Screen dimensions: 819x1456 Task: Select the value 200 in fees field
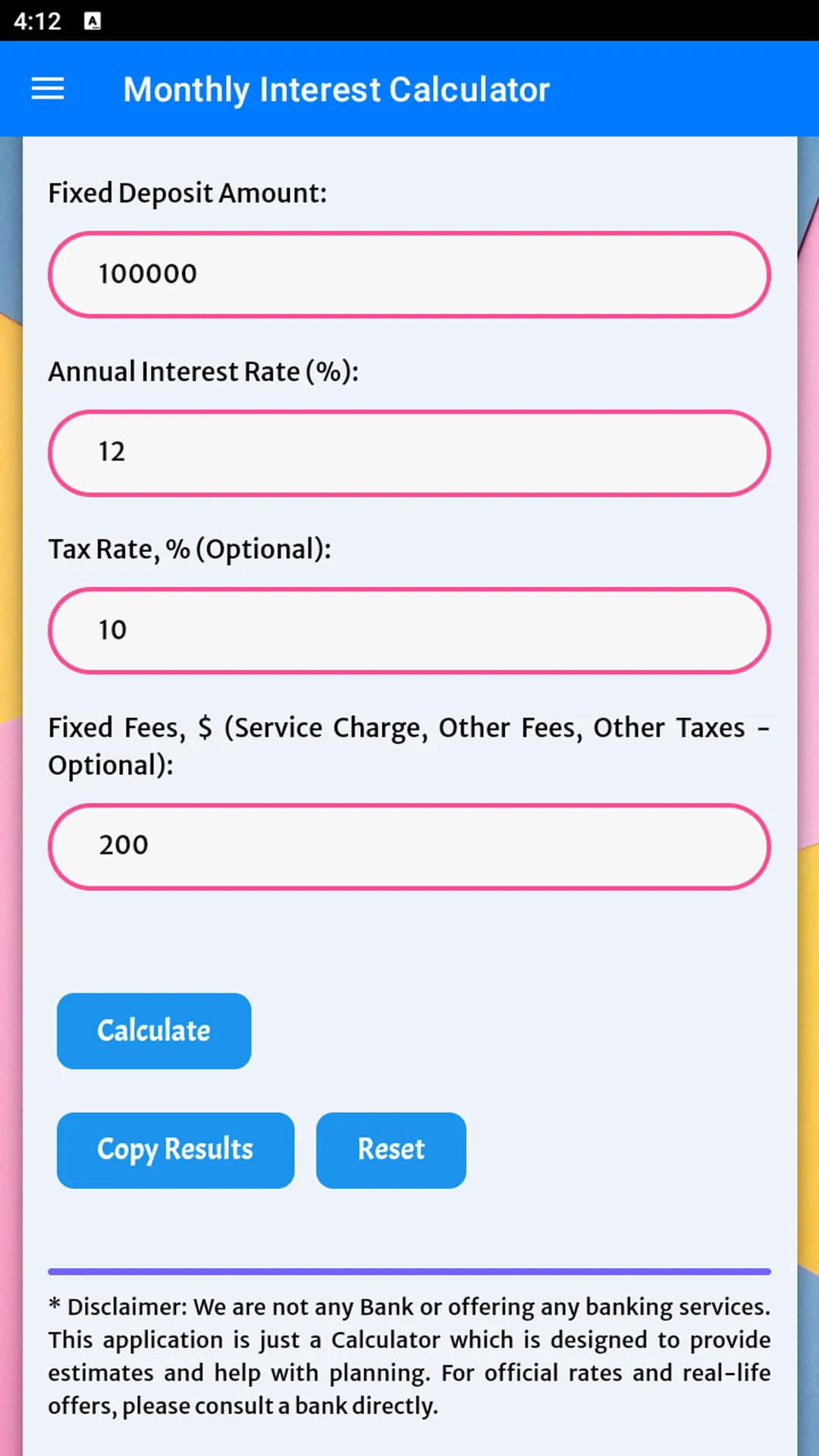coord(124,845)
